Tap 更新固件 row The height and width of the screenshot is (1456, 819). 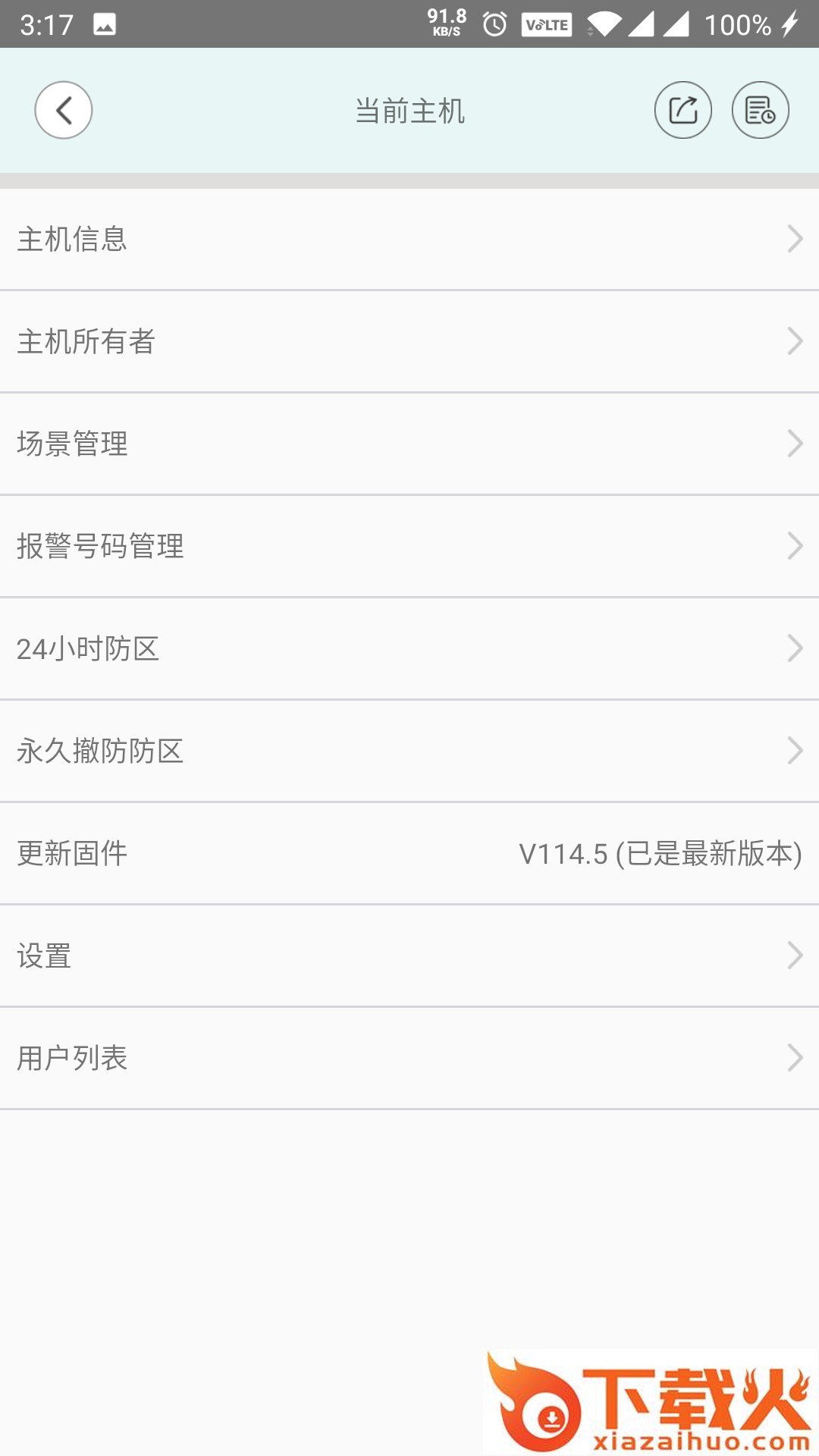pyautogui.click(x=409, y=853)
